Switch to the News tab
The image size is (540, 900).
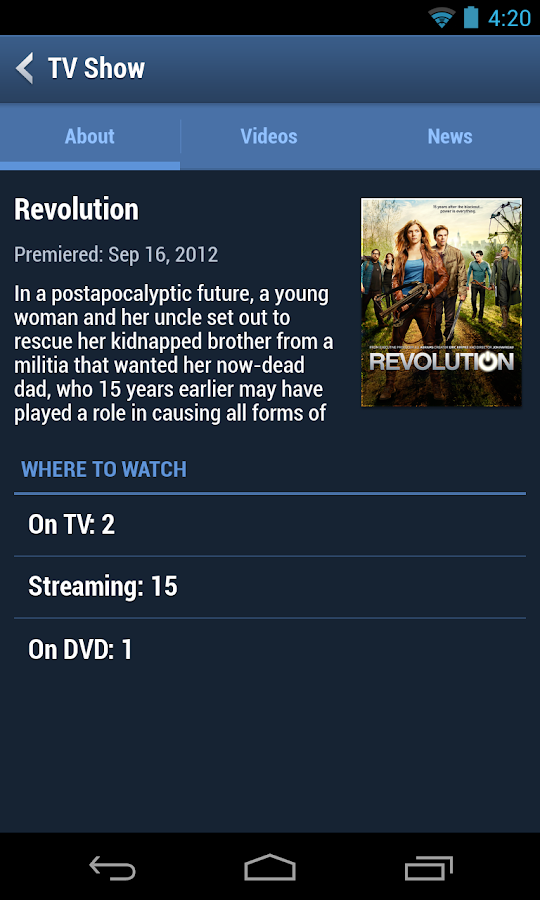[450, 137]
